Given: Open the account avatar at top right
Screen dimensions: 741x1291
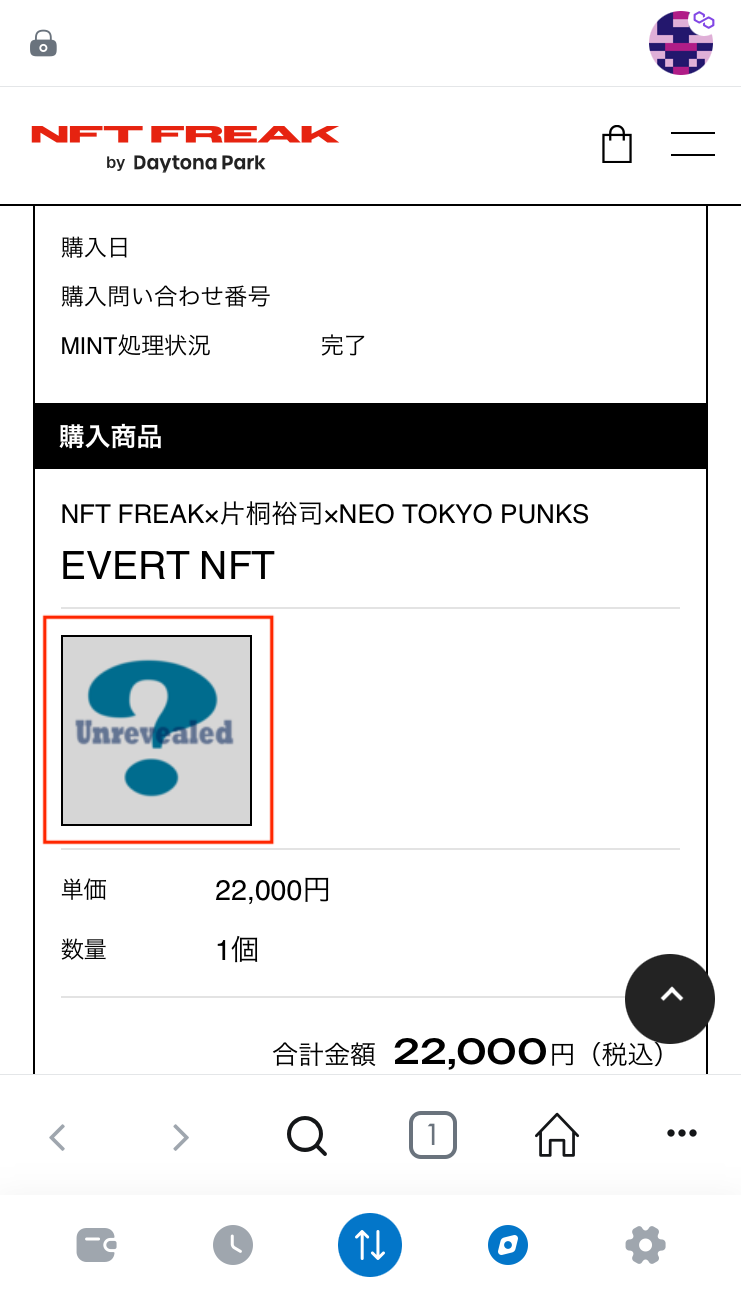Looking at the screenshot, I should (681, 43).
